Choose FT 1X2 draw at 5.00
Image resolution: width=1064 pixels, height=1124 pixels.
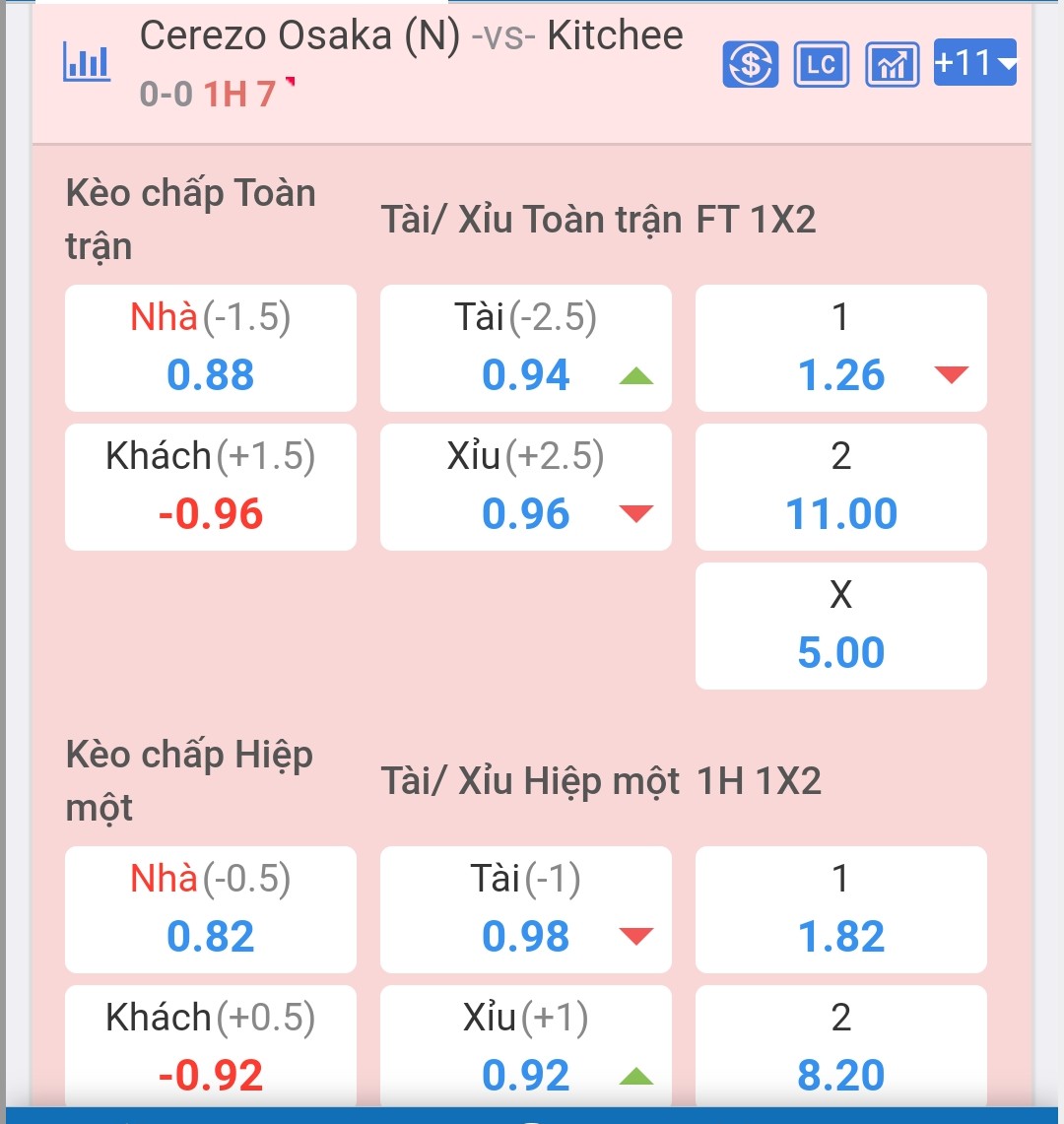point(840,626)
